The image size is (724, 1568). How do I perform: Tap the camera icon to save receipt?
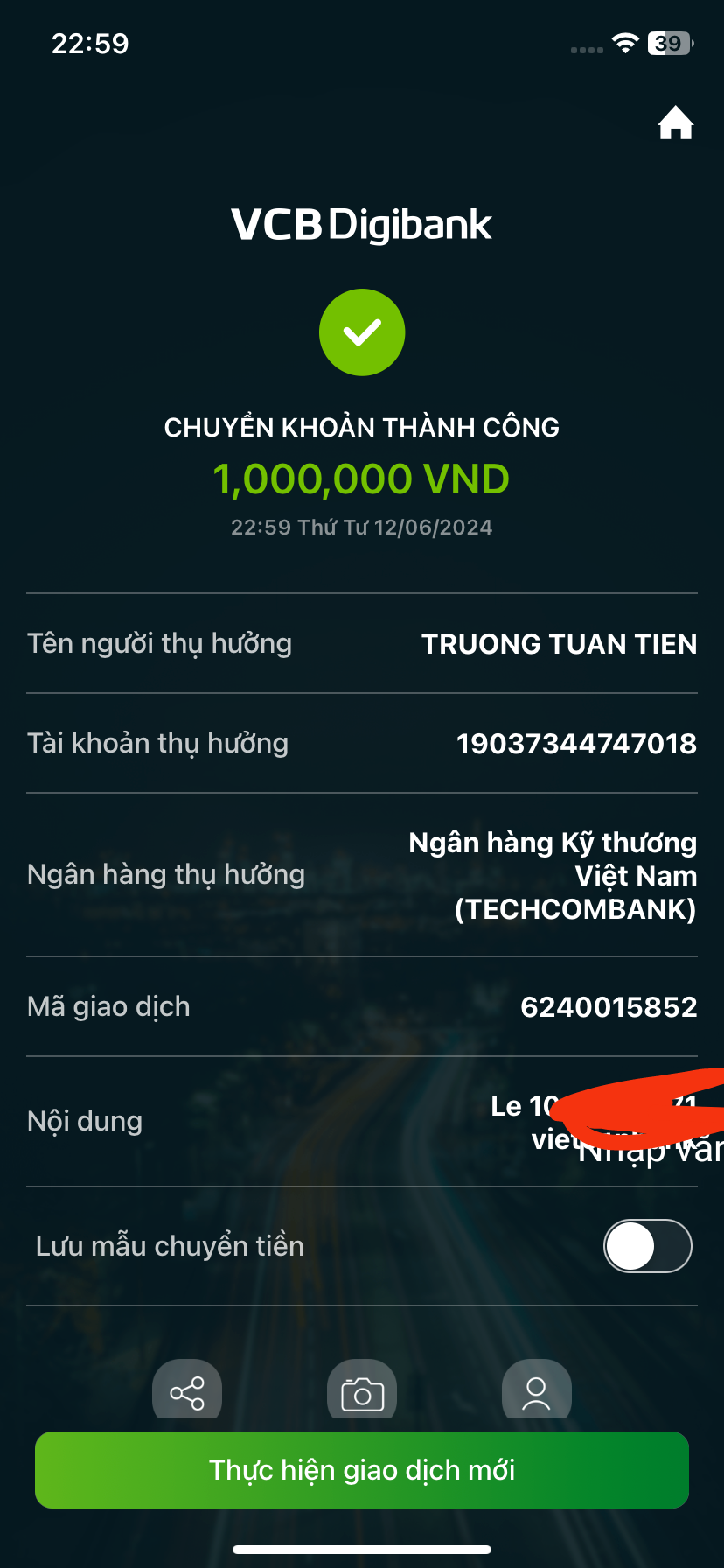point(362,1393)
